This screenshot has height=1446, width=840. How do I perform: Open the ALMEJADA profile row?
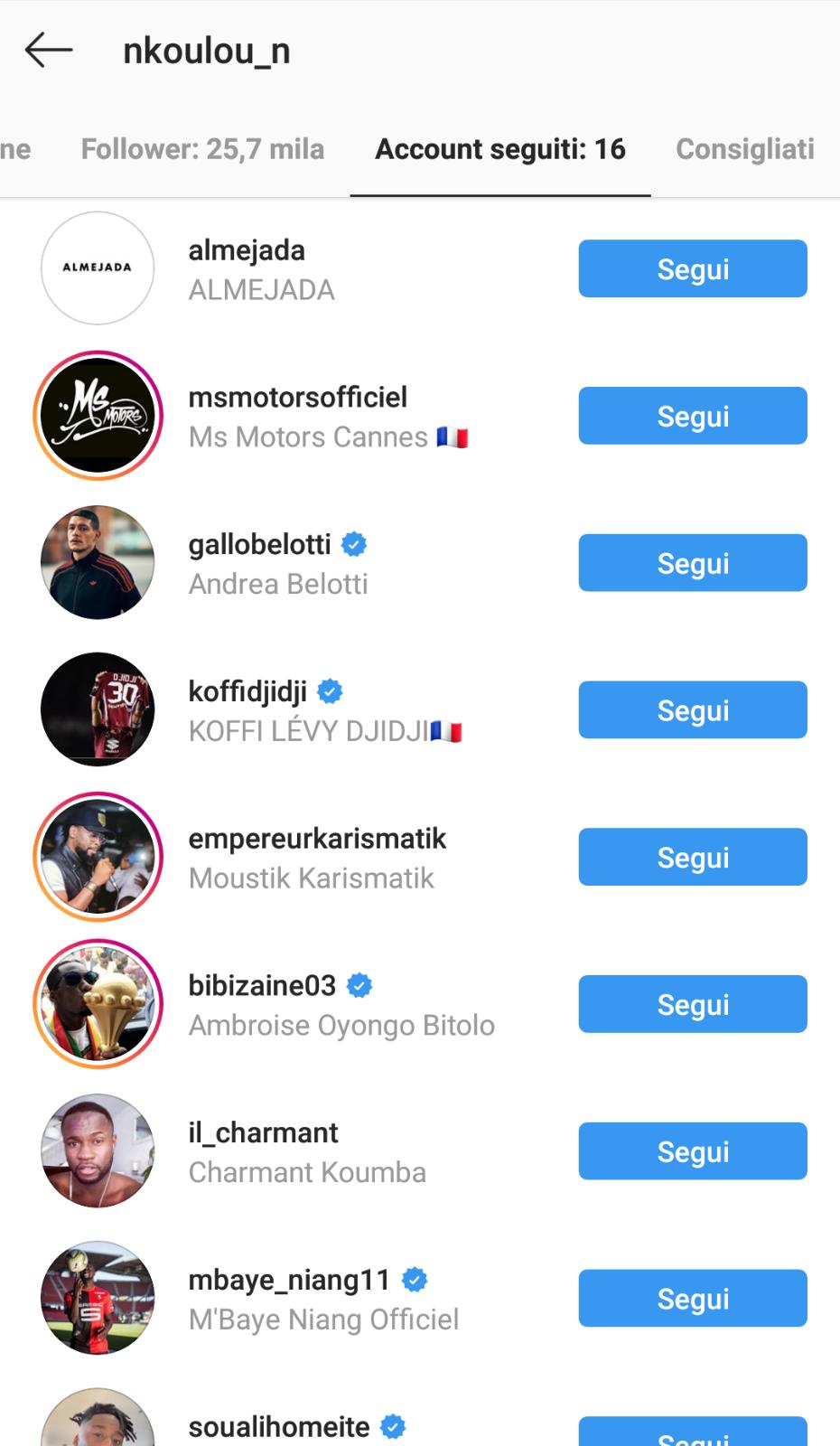262,269
